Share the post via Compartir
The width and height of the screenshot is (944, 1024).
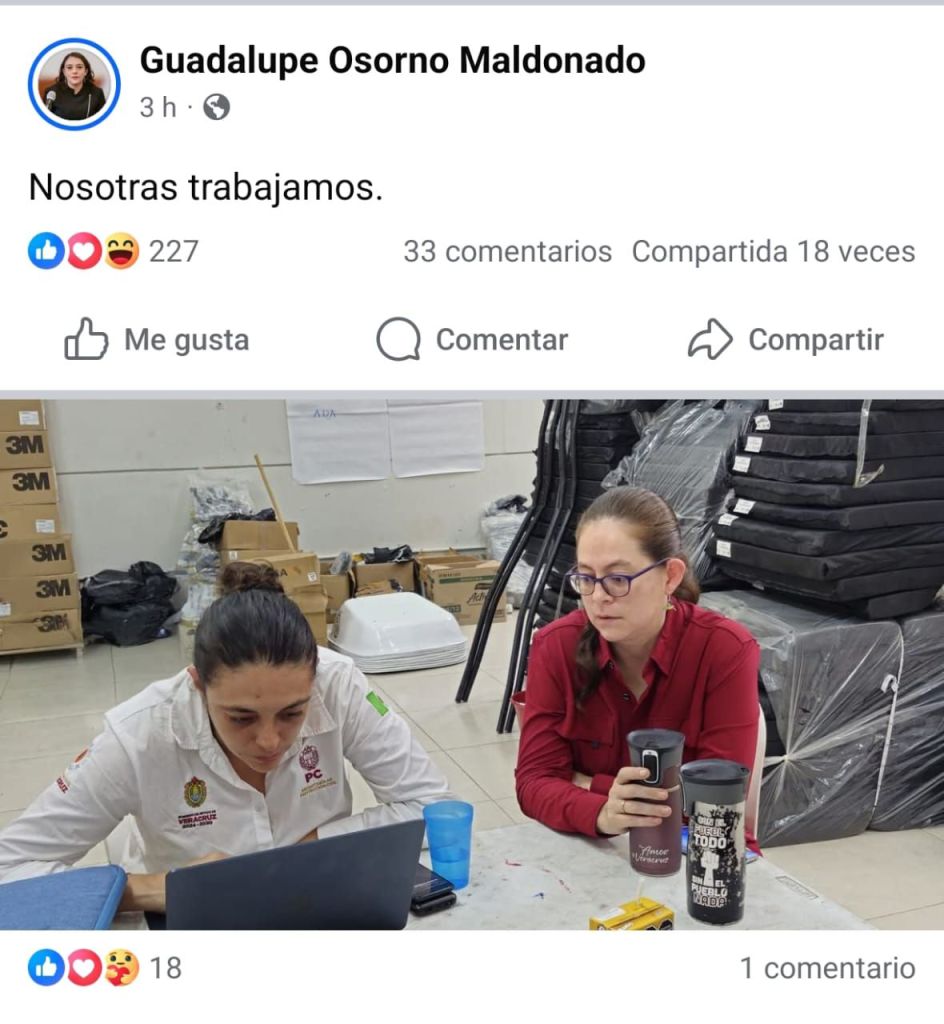786,340
